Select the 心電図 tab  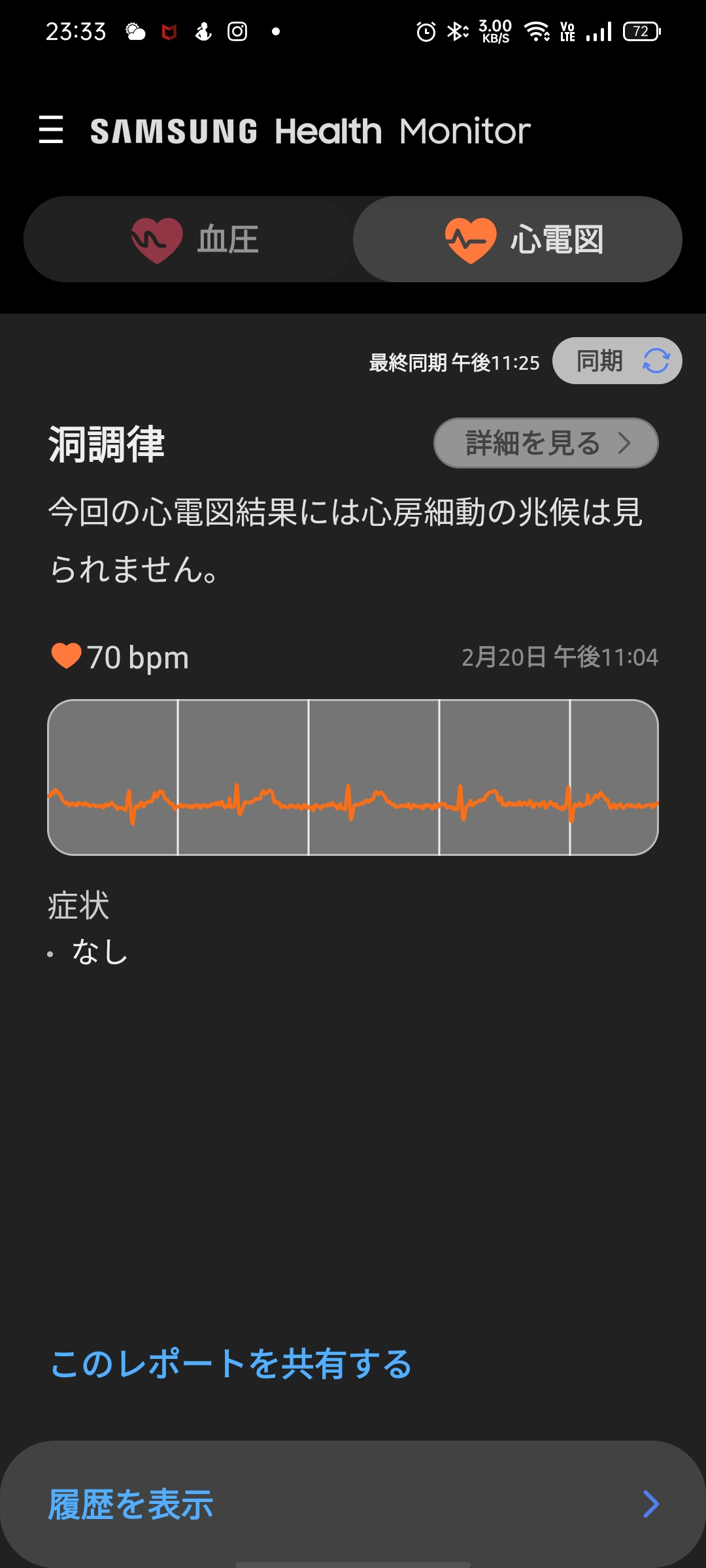pos(518,239)
